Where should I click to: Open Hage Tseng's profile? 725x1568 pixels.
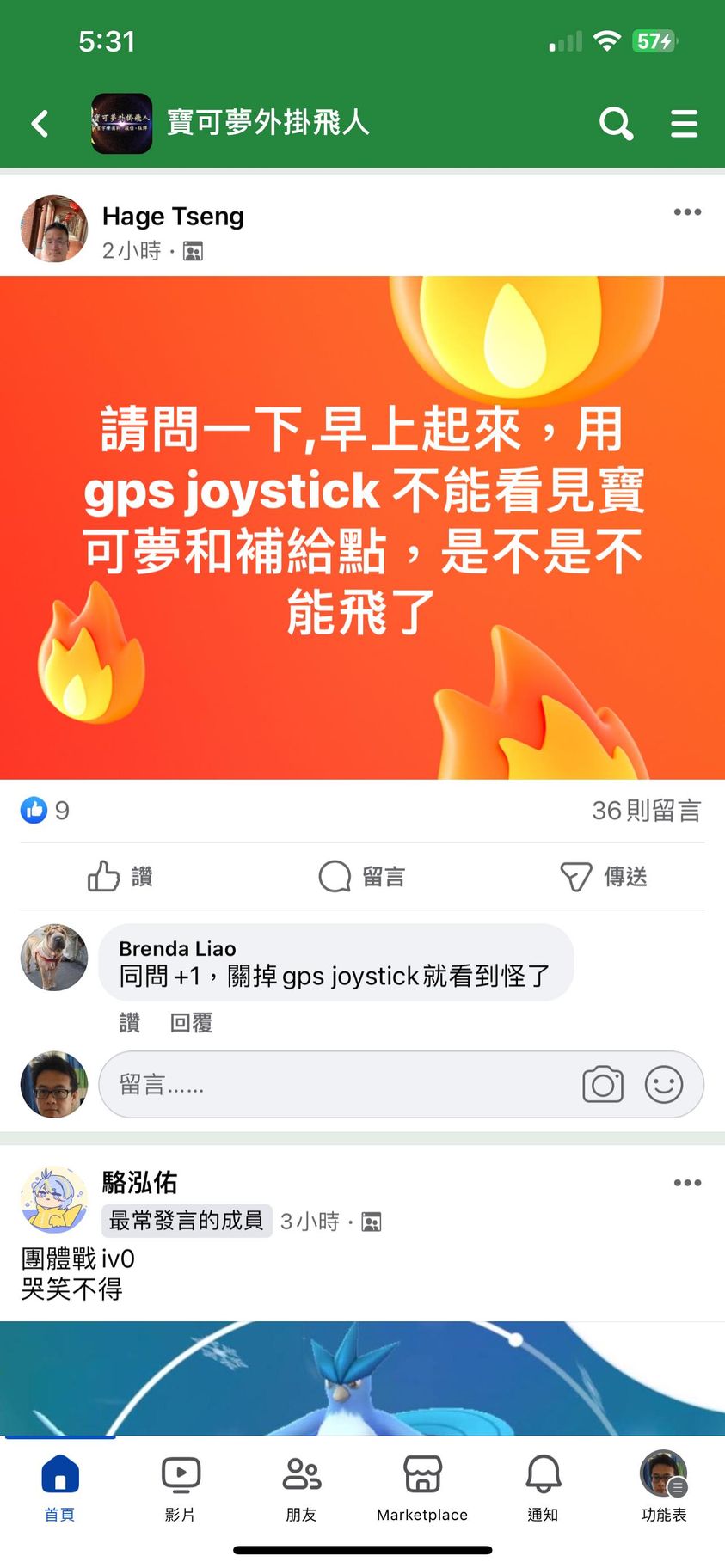[173, 217]
